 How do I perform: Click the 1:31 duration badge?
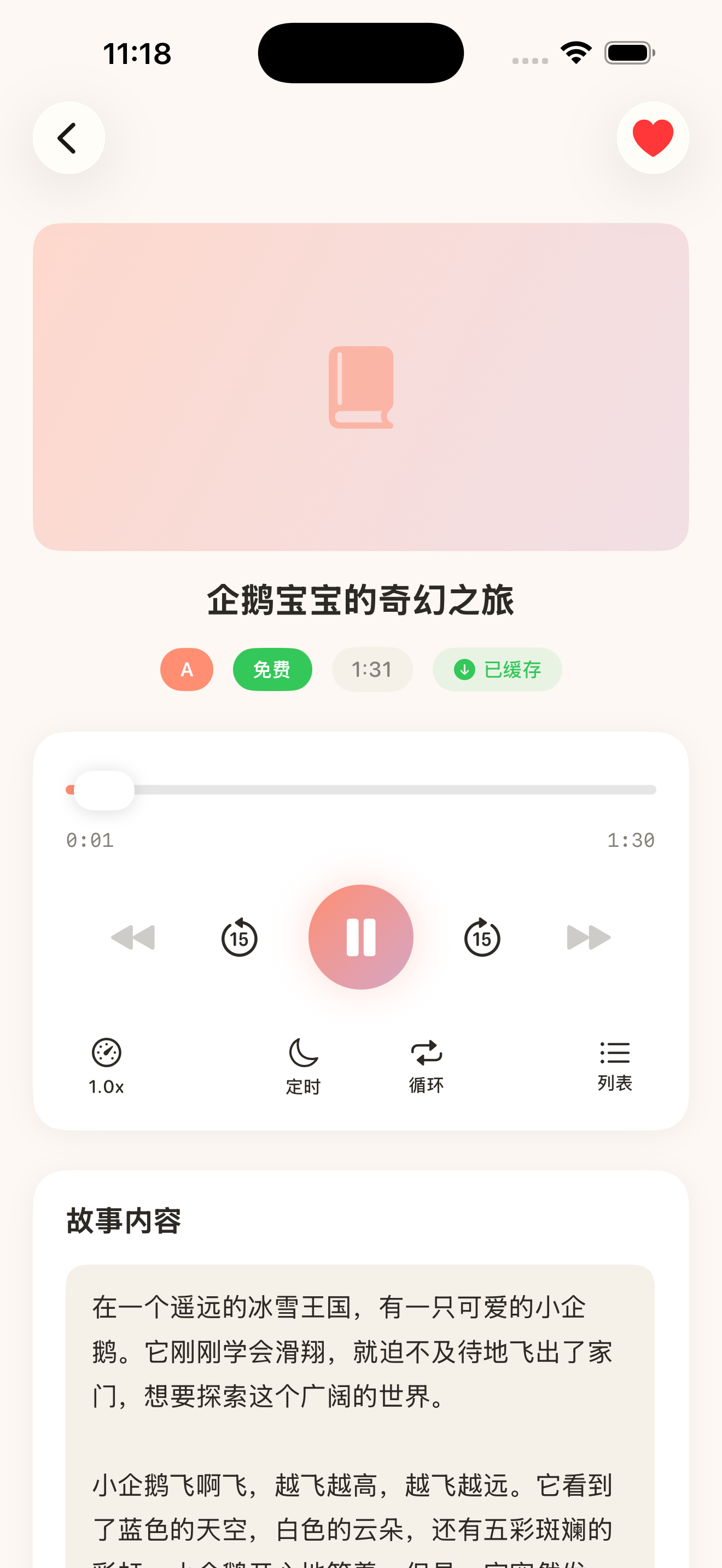point(372,669)
